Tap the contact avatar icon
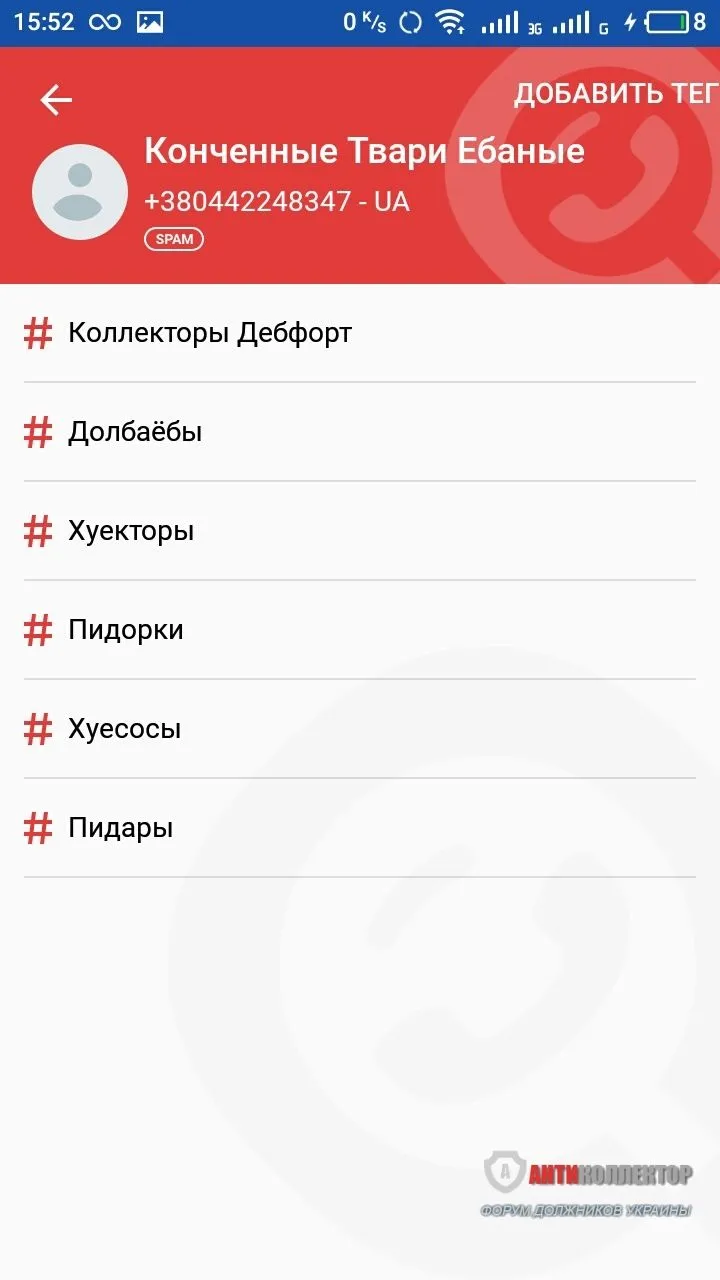This screenshot has height=1280, width=720. (79, 190)
